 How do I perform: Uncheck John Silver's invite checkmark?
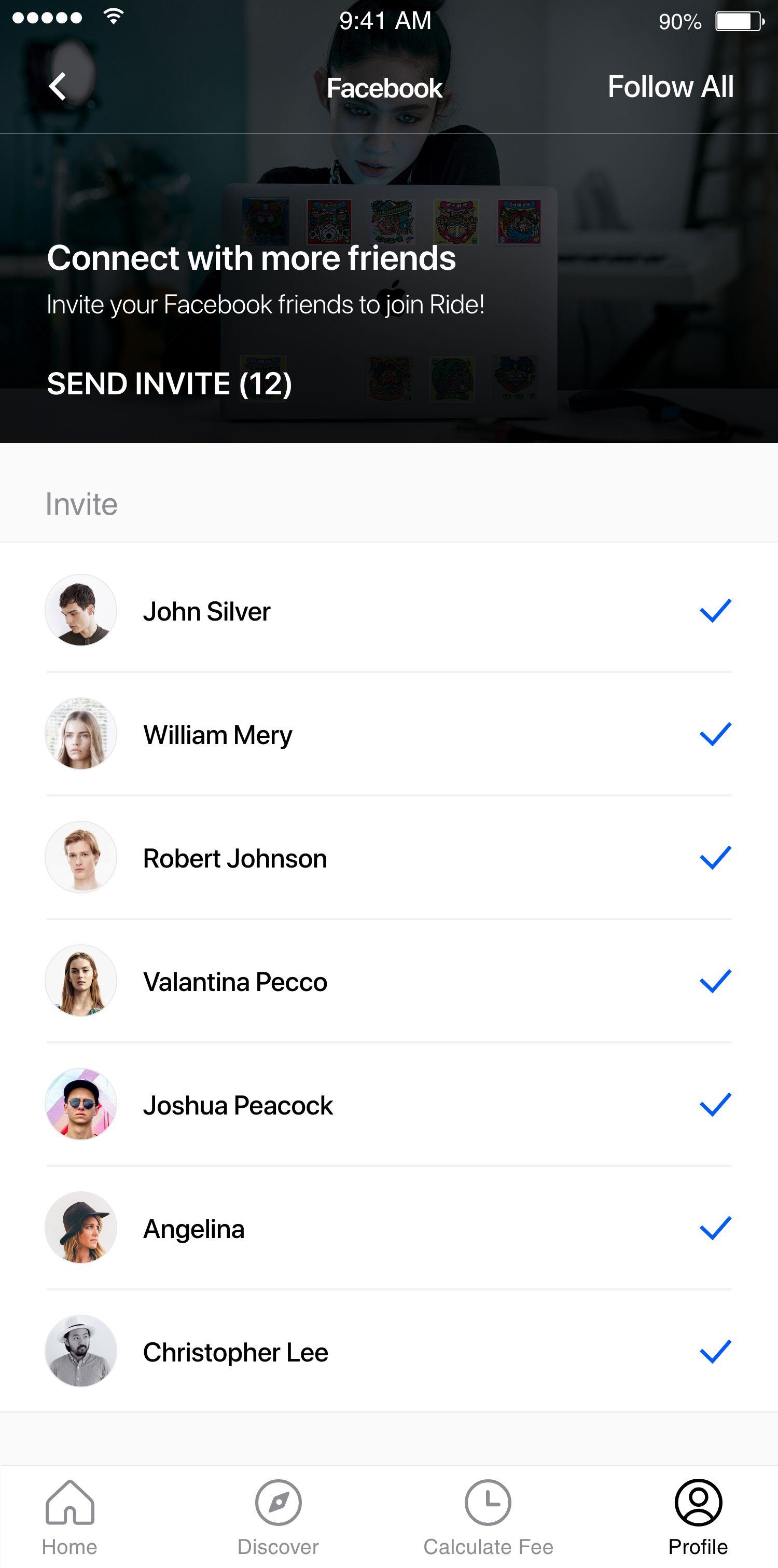point(715,611)
